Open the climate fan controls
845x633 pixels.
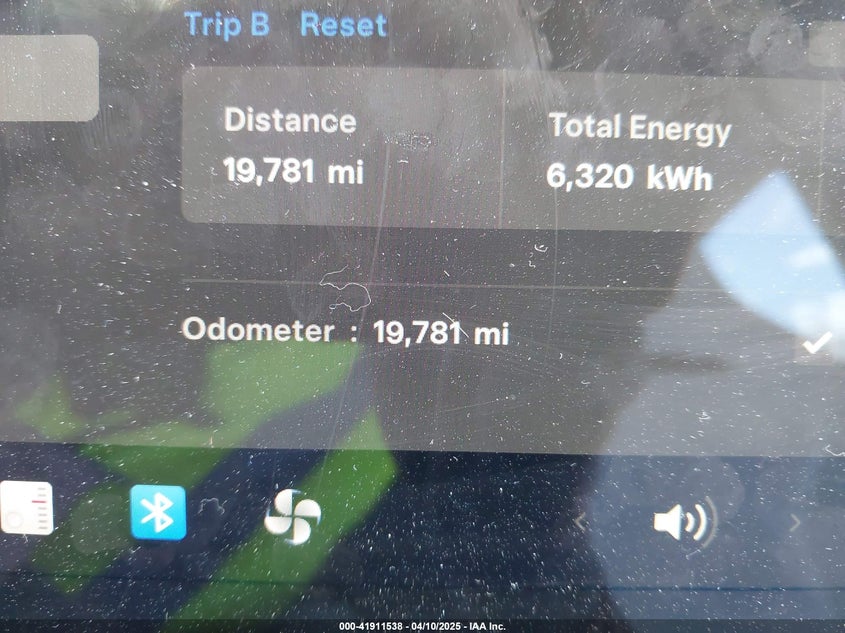coord(293,517)
